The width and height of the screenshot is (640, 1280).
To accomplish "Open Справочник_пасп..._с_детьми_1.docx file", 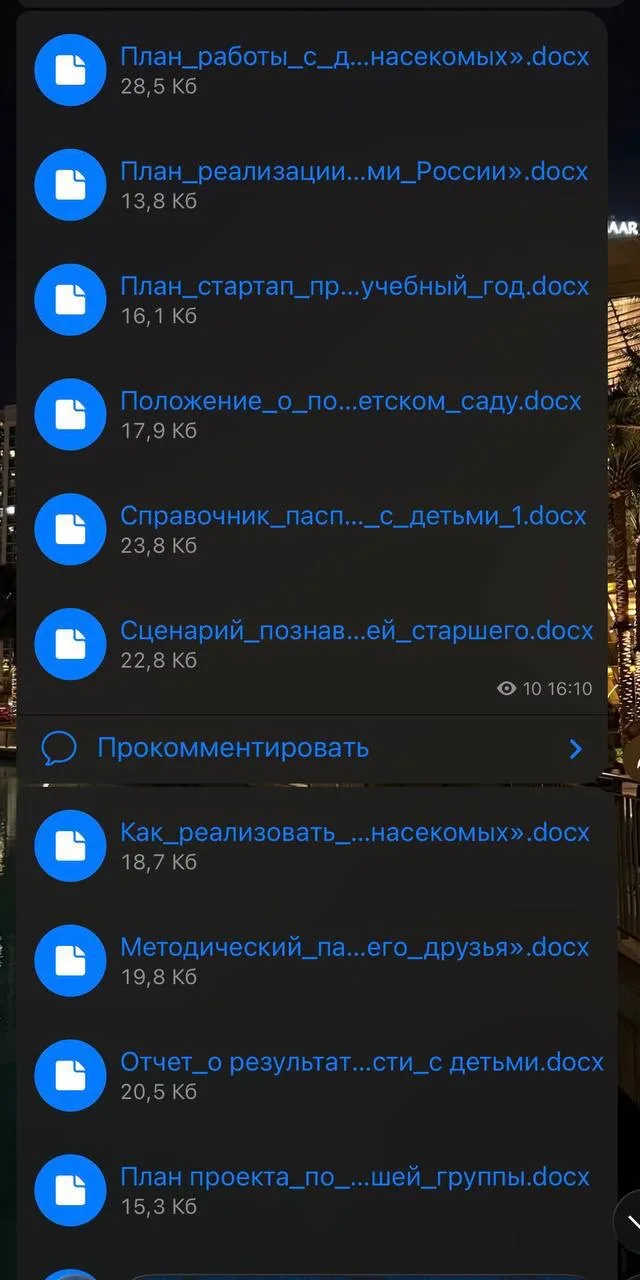I will point(353,517).
